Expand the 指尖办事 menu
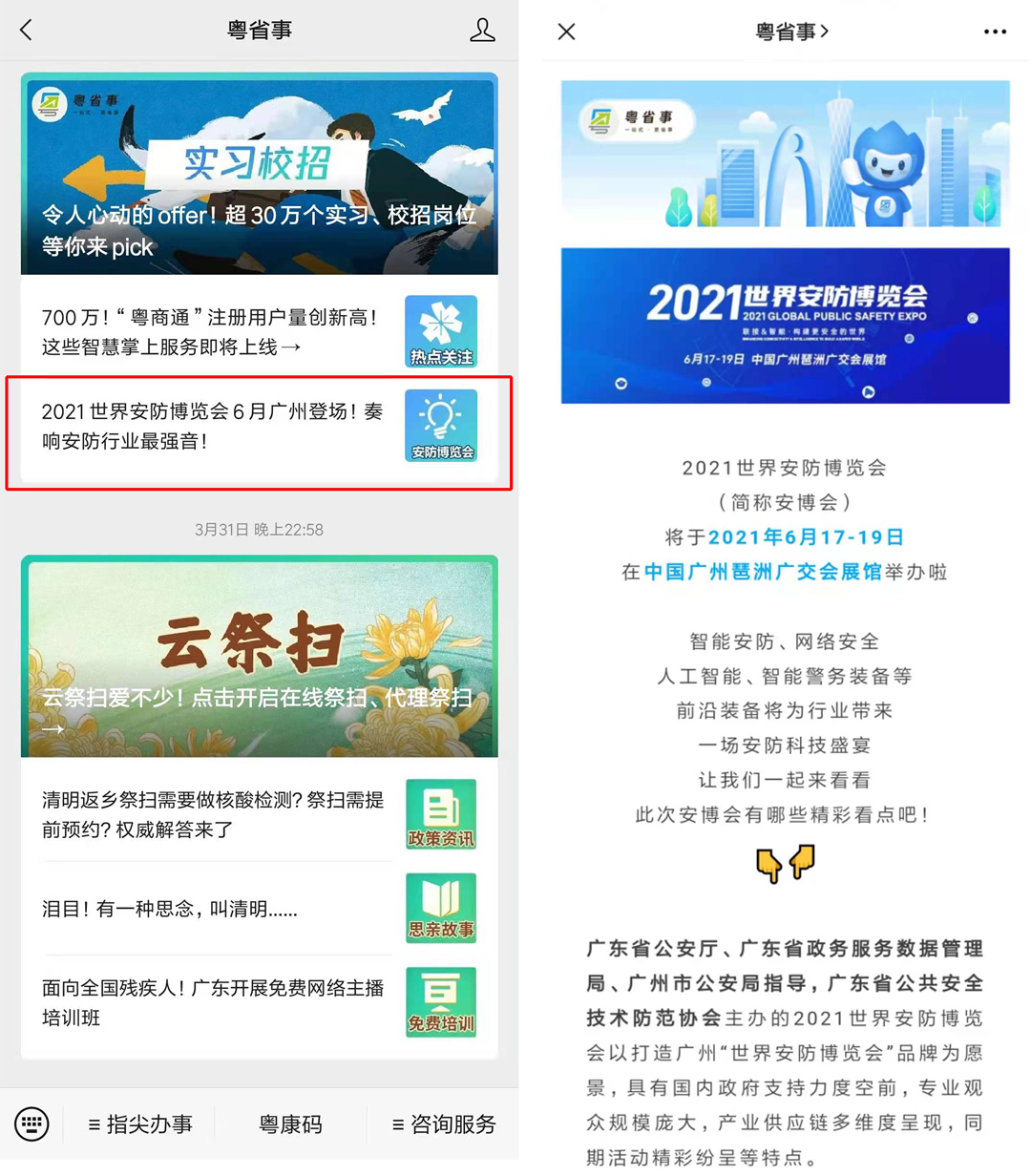The image size is (1031, 1176). pyautogui.click(x=139, y=1124)
